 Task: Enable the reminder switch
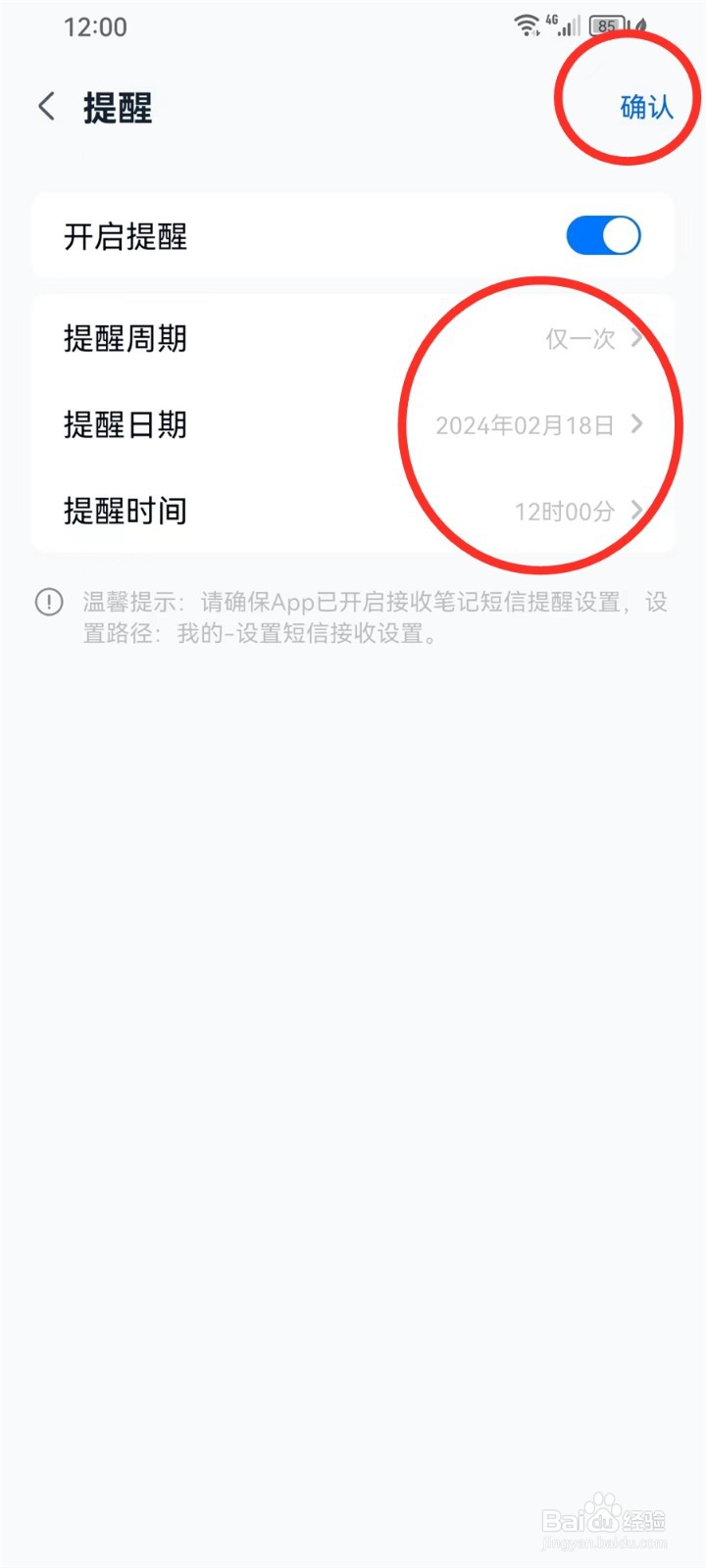click(x=602, y=236)
